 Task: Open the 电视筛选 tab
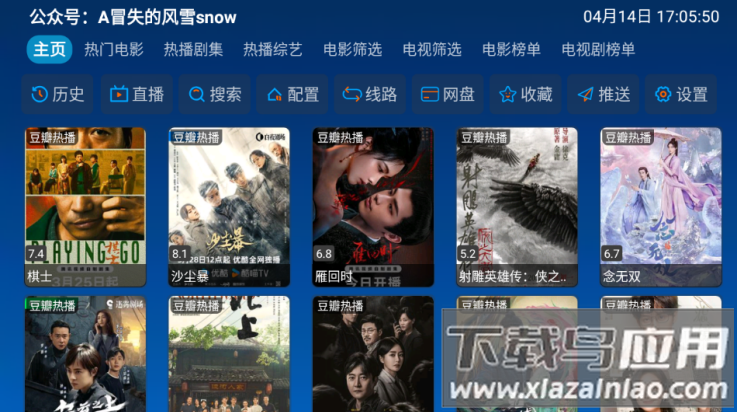(432, 49)
